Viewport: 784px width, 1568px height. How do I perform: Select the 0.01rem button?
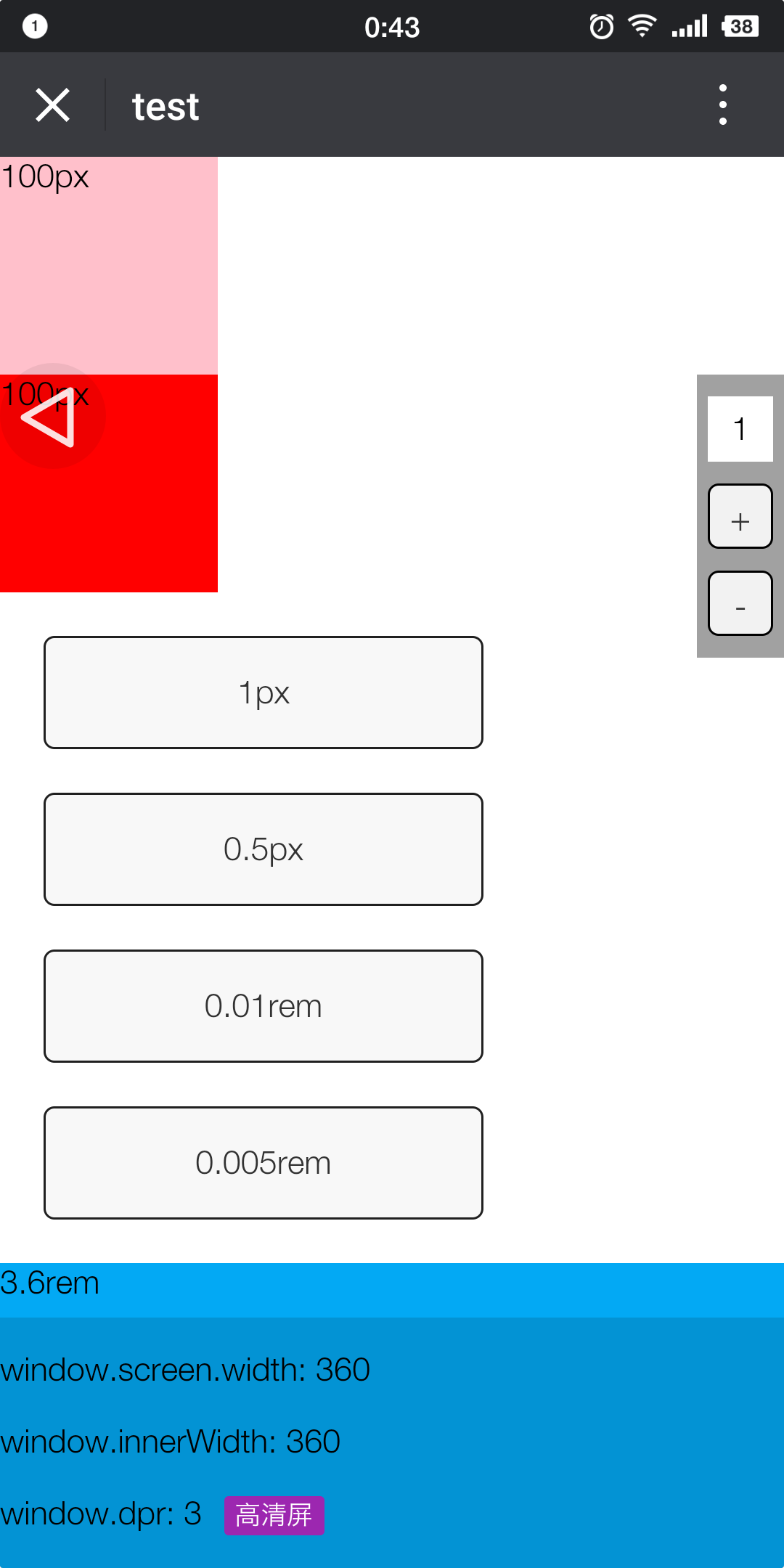(264, 1006)
